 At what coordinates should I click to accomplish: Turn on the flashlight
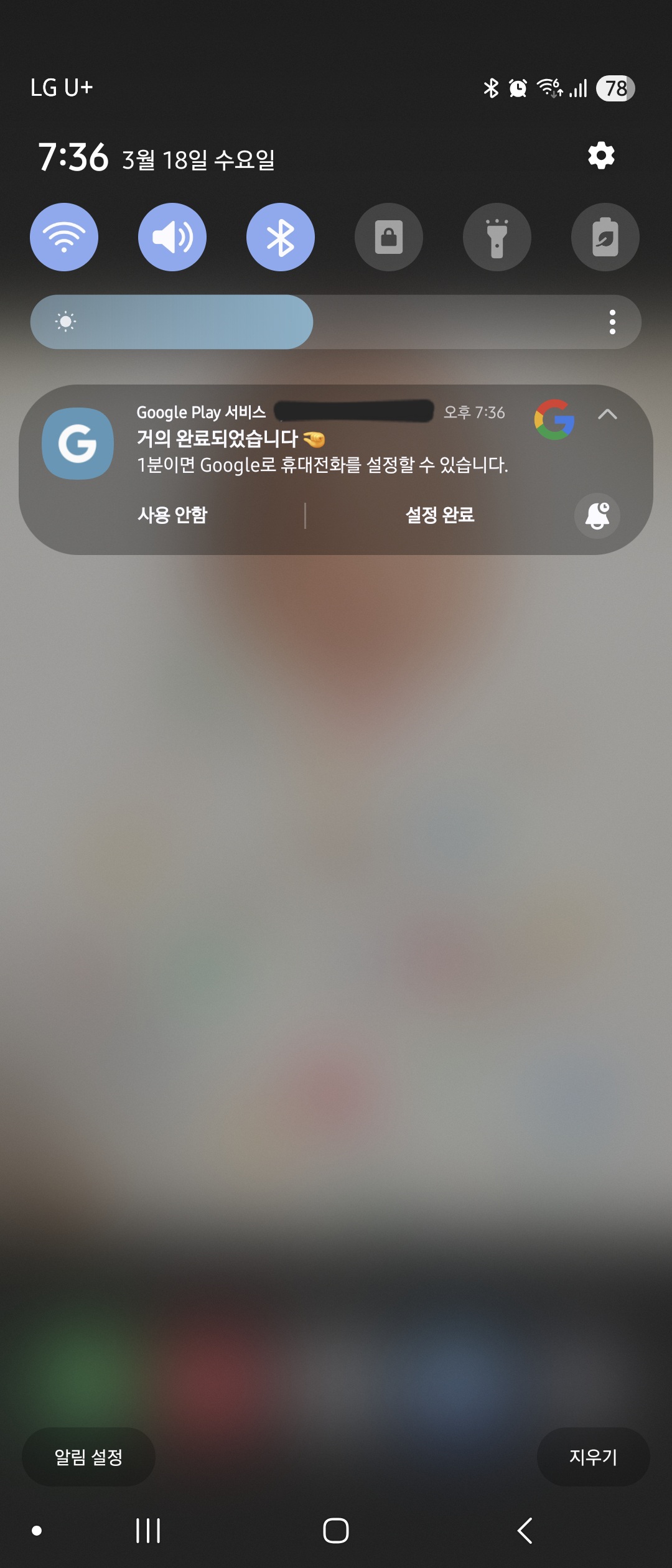click(497, 237)
